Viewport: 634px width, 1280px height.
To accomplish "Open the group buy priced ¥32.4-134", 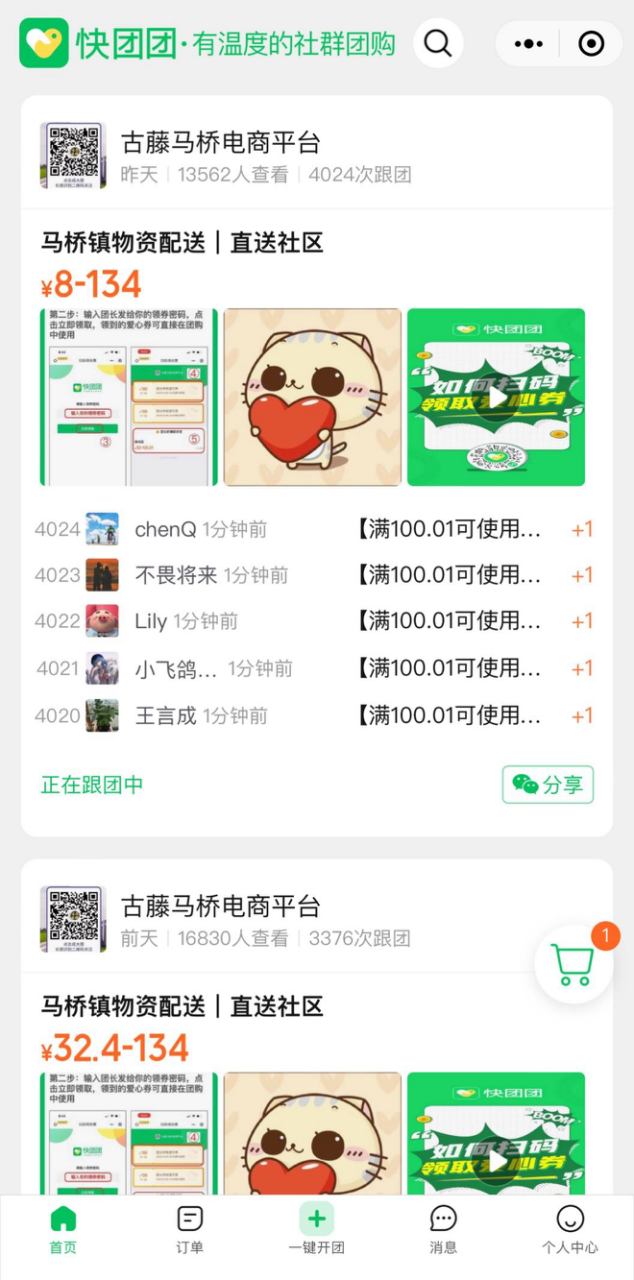I will click(x=115, y=1048).
